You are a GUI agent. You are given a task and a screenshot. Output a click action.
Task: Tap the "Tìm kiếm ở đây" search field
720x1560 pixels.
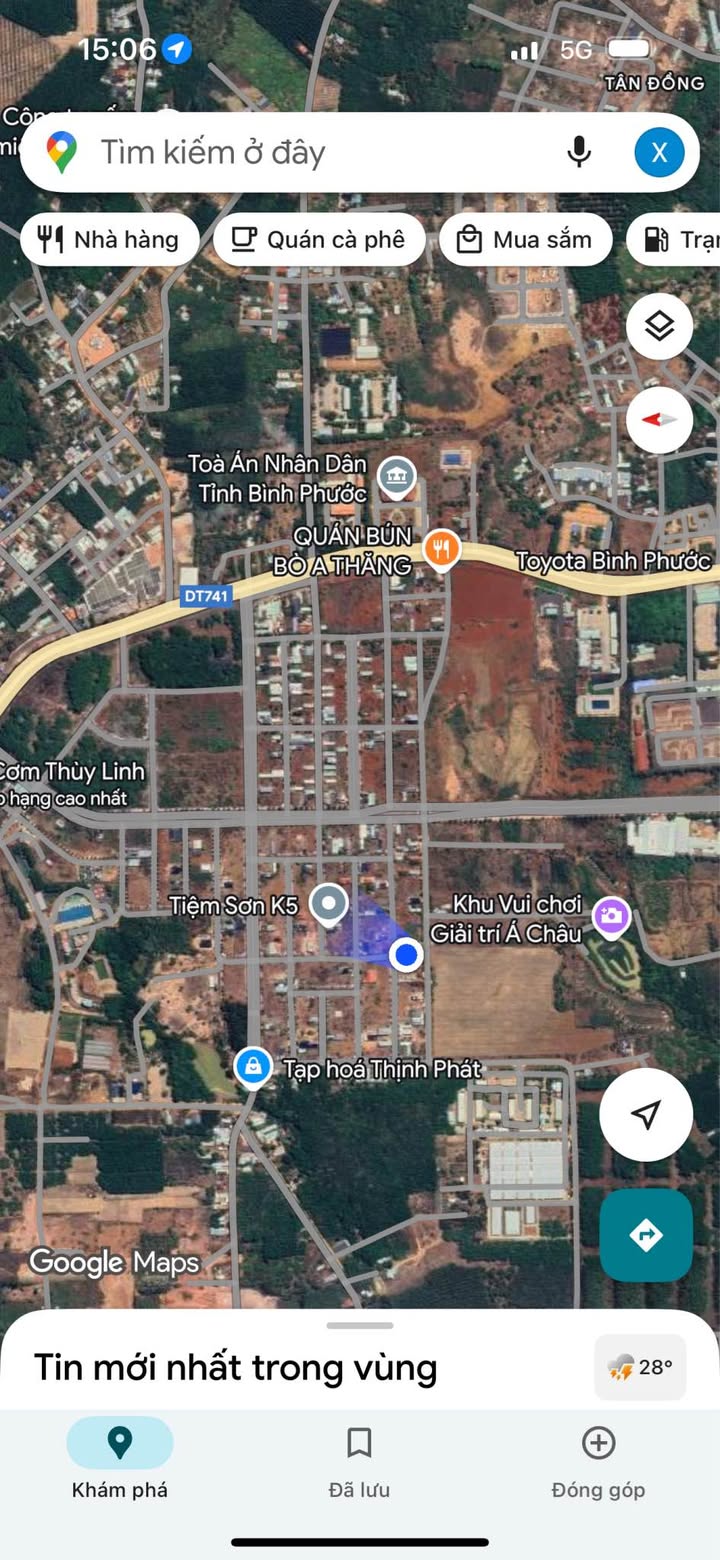pyautogui.click(x=300, y=152)
